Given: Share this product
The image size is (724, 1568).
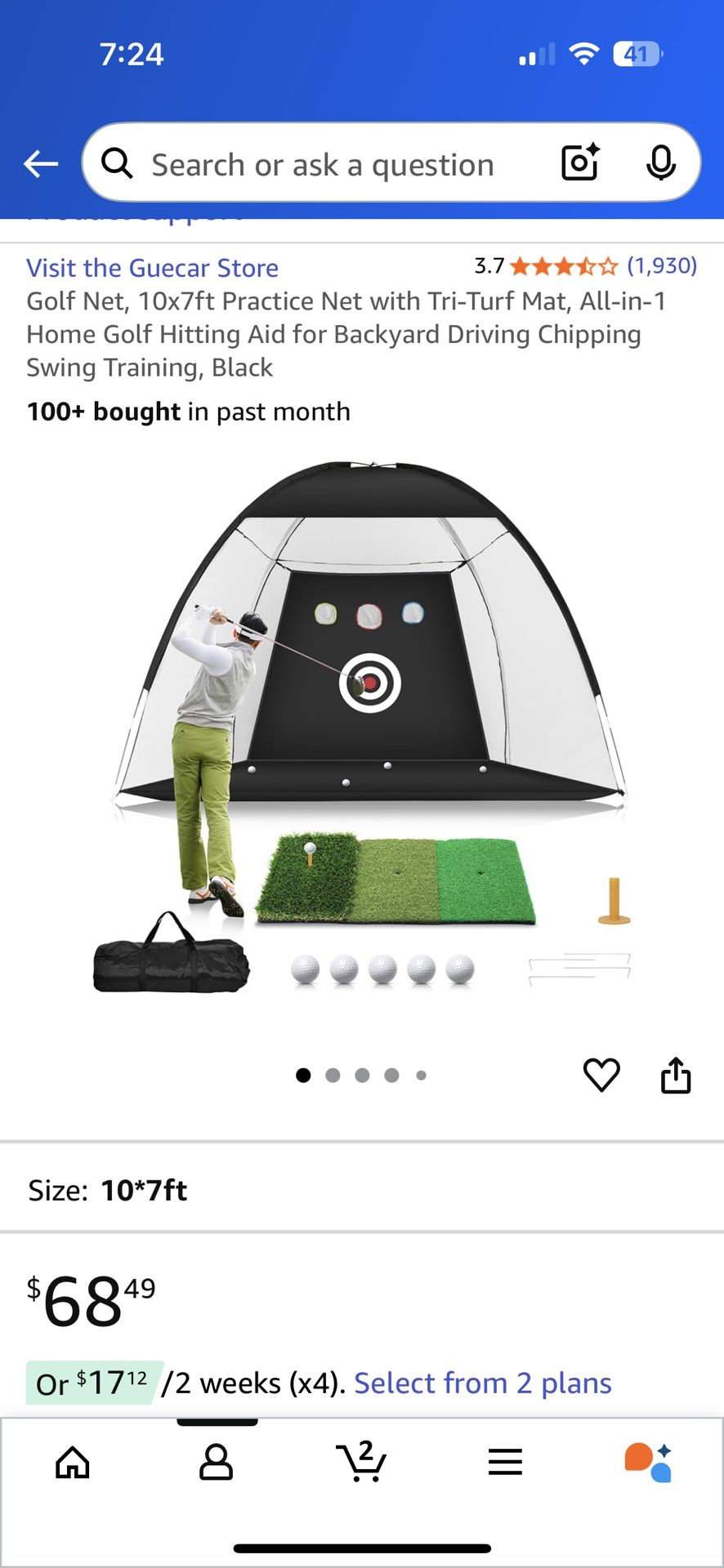Looking at the screenshot, I should pyautogui.click(x=675, y=1075).
